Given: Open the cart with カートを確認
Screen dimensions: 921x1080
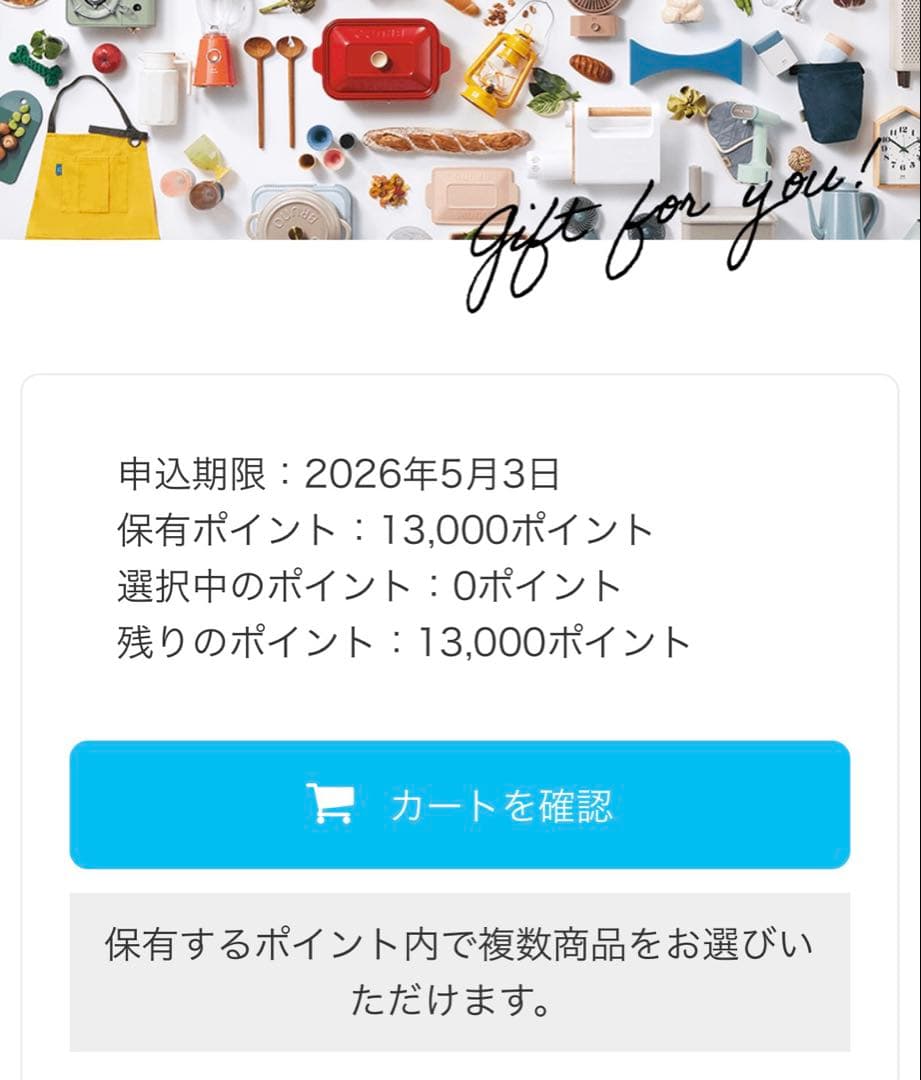Looking at the screenshot, I should pyautogui.click(x=460, y=805).
